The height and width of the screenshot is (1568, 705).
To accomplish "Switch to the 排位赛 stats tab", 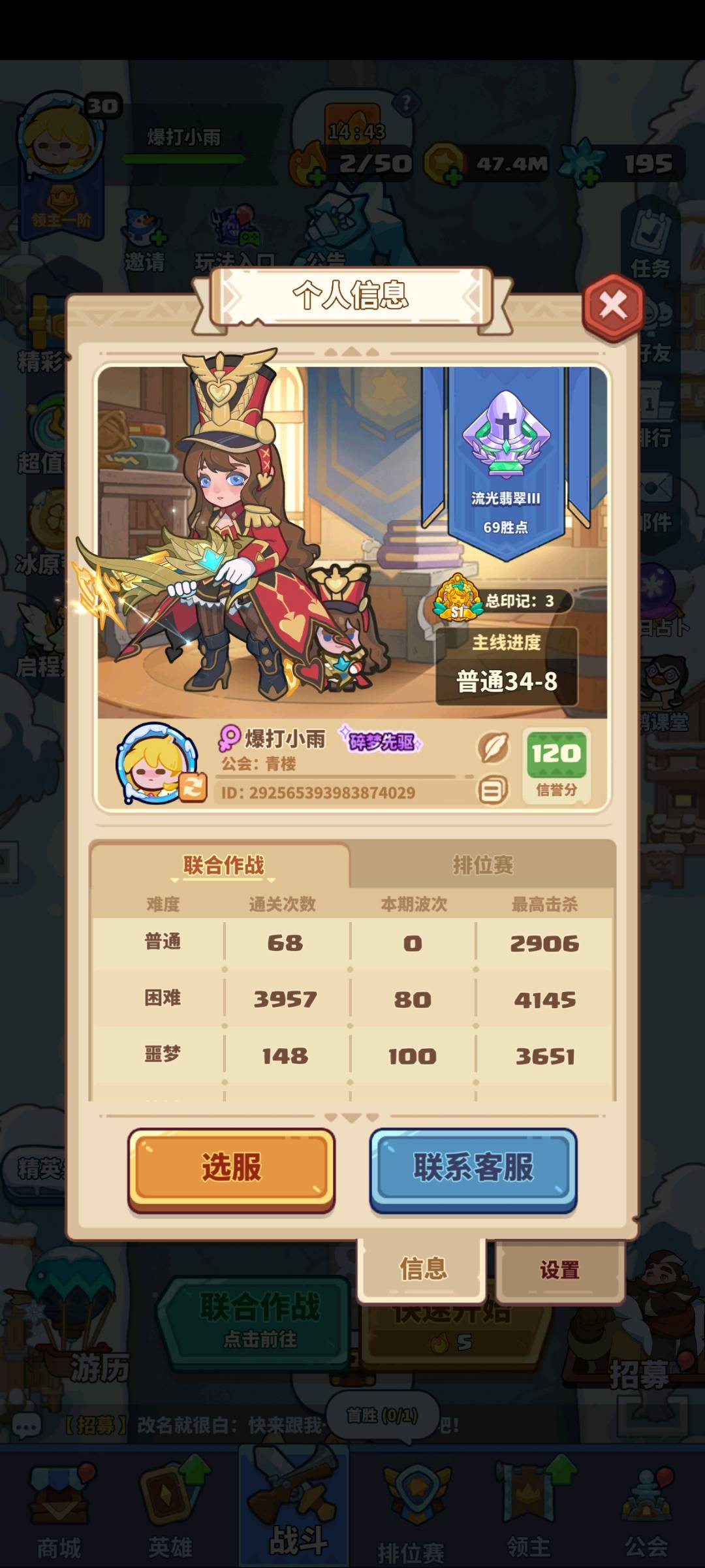I will tap(483, 865).
